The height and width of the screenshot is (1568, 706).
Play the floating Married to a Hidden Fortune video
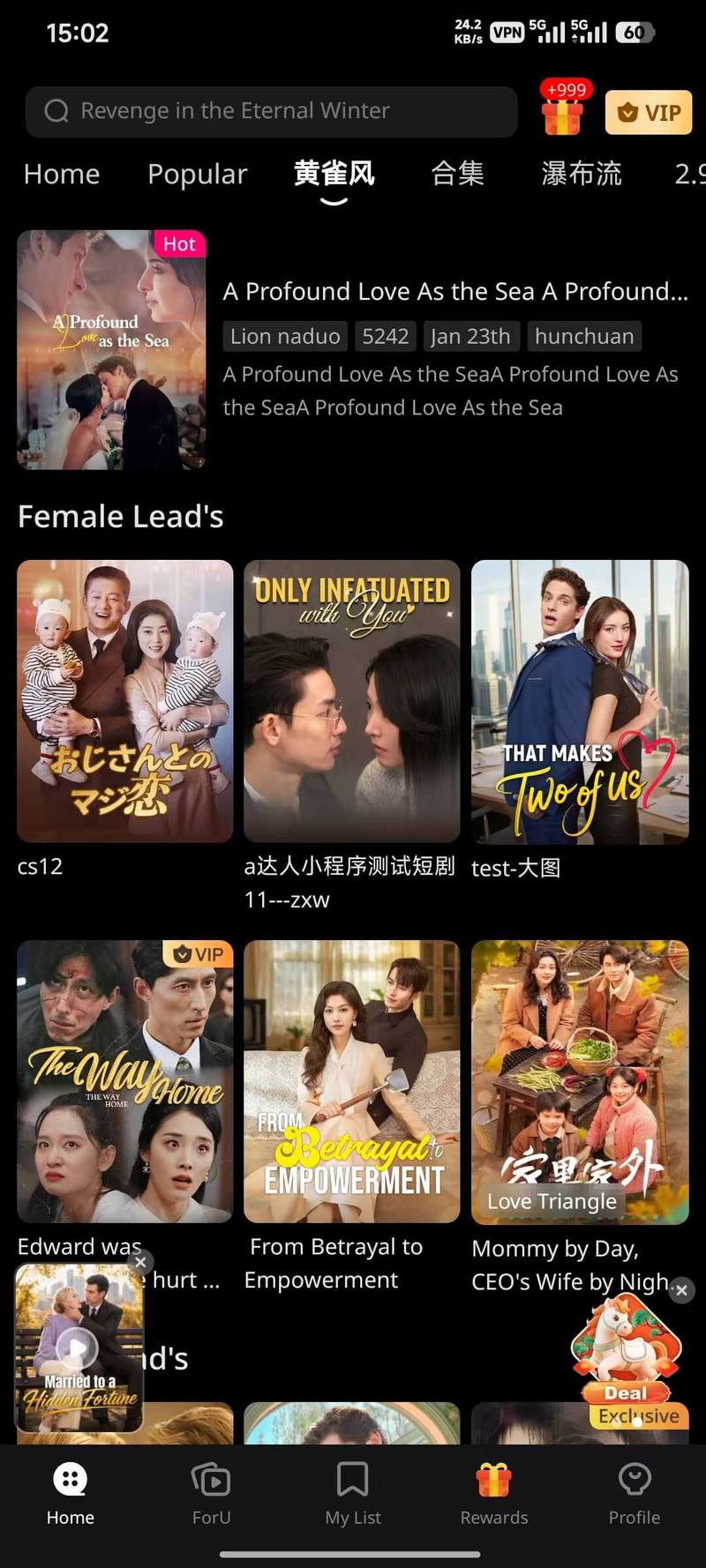pyautogui.click(x=78, y=1347)
